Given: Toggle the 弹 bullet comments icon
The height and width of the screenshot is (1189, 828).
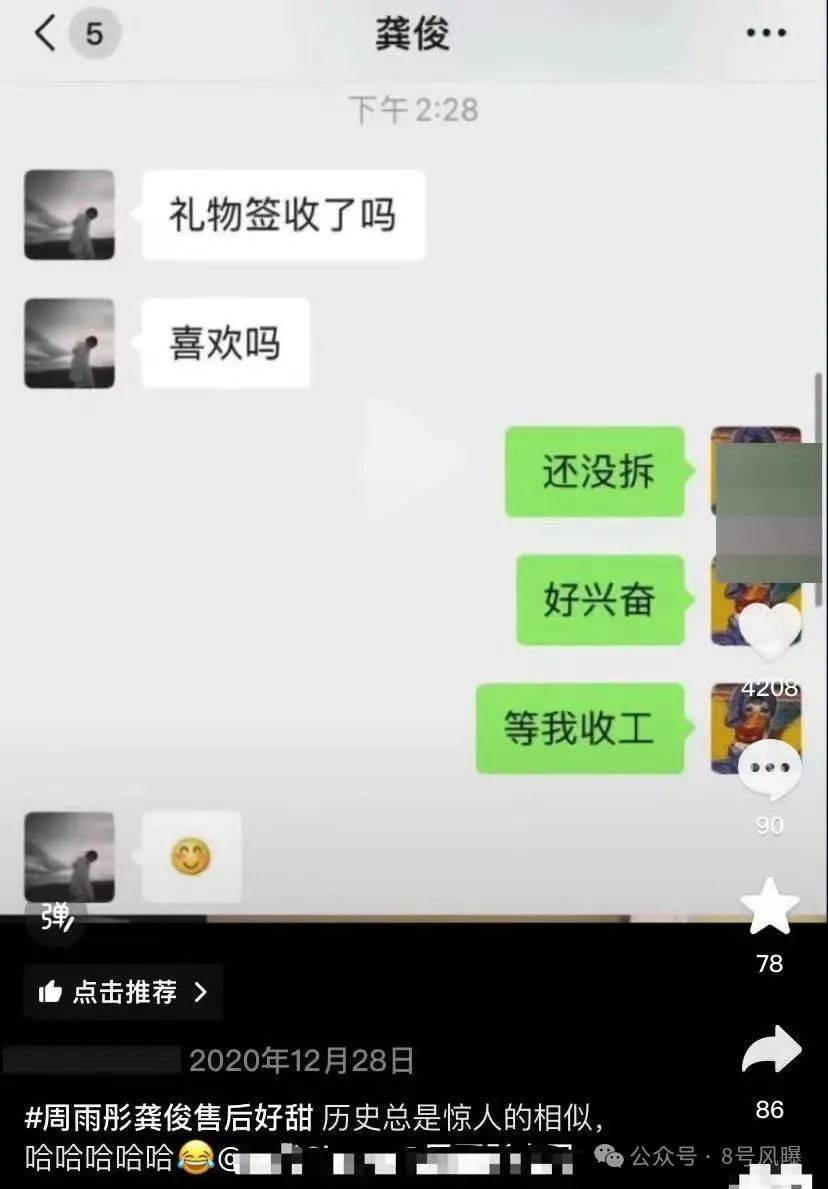Looking at the screenshot, I should (x=57, y=916).
